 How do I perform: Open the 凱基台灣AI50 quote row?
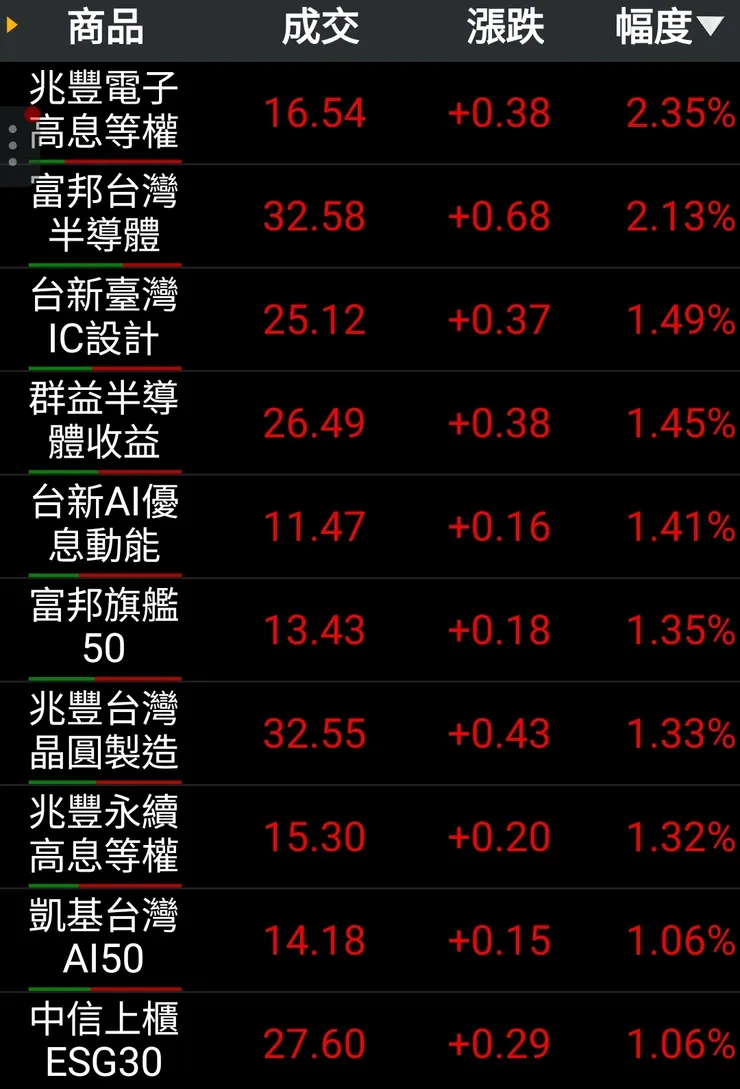coord(104,940)
